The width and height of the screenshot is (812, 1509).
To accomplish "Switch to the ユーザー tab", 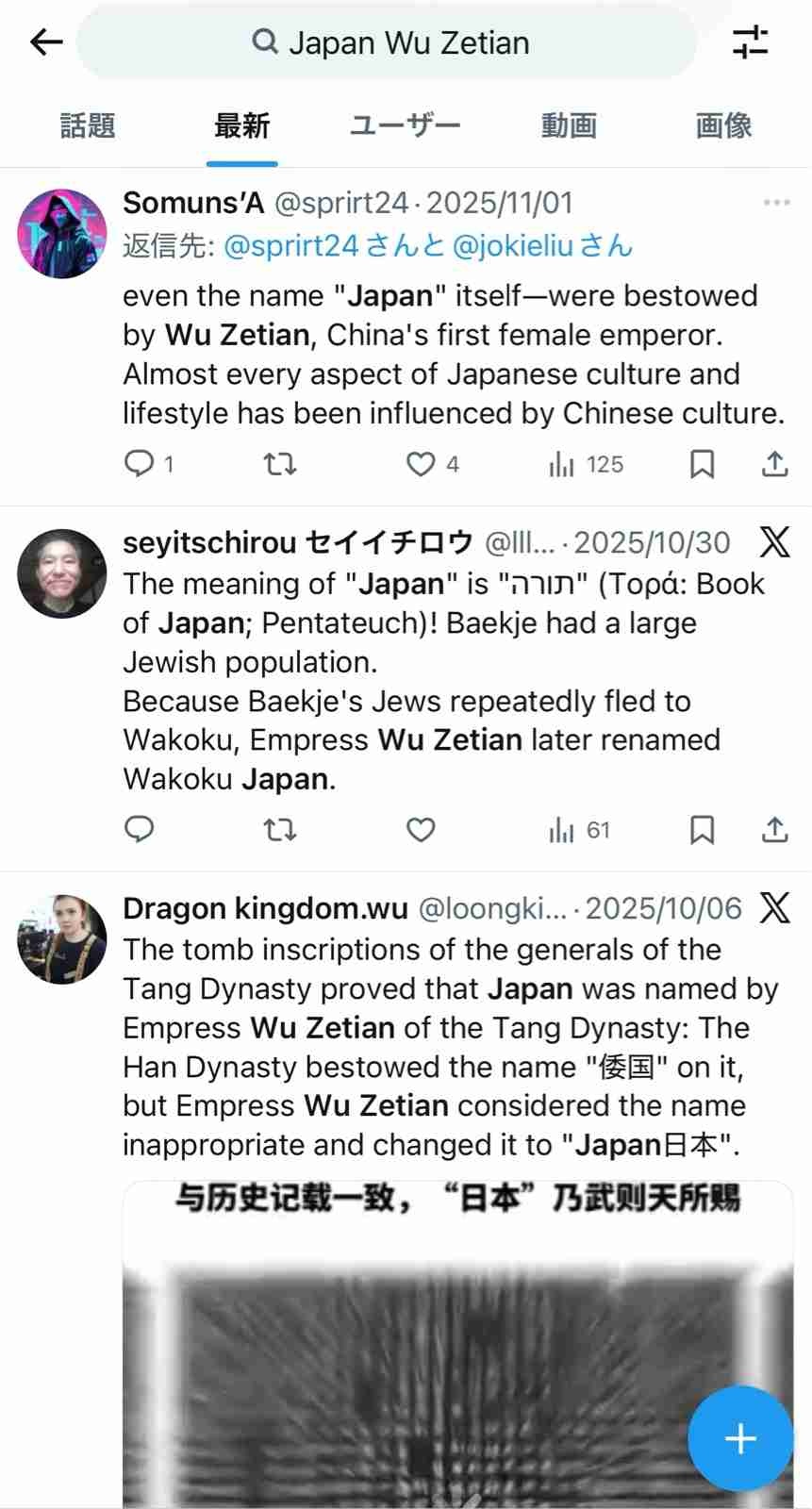I will (x=406, y=125).
